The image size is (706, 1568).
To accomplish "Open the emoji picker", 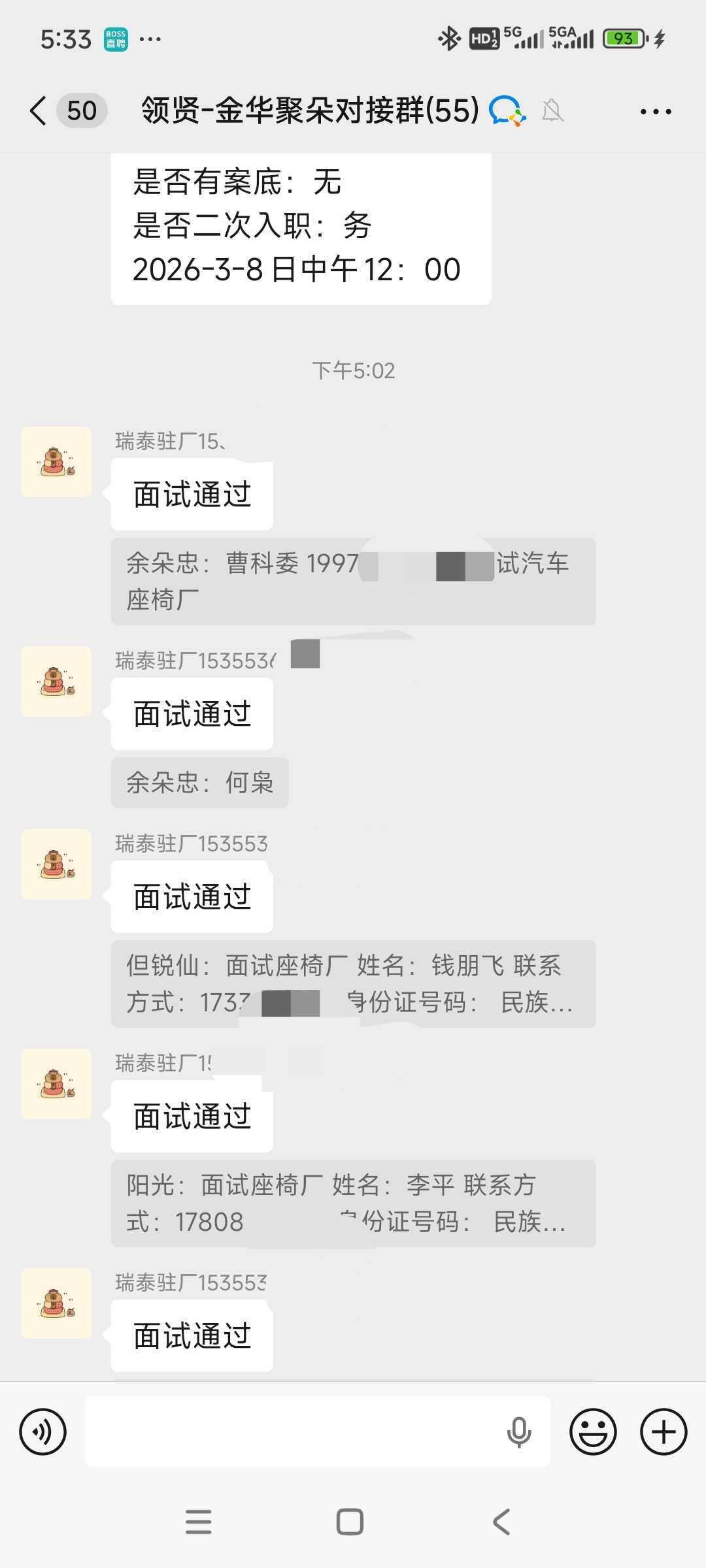I will pyautogui.click(x=593, y=1431).
